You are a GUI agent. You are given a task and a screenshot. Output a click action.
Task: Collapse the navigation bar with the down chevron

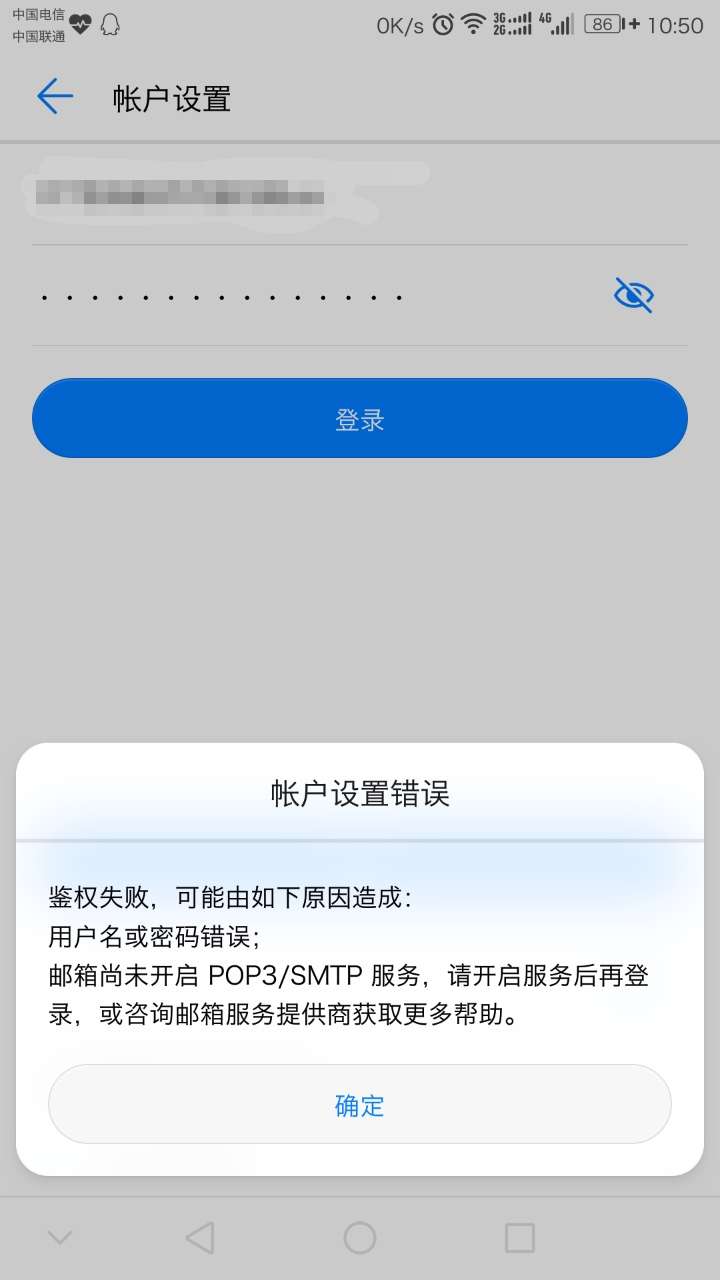tap(59, 1237)
